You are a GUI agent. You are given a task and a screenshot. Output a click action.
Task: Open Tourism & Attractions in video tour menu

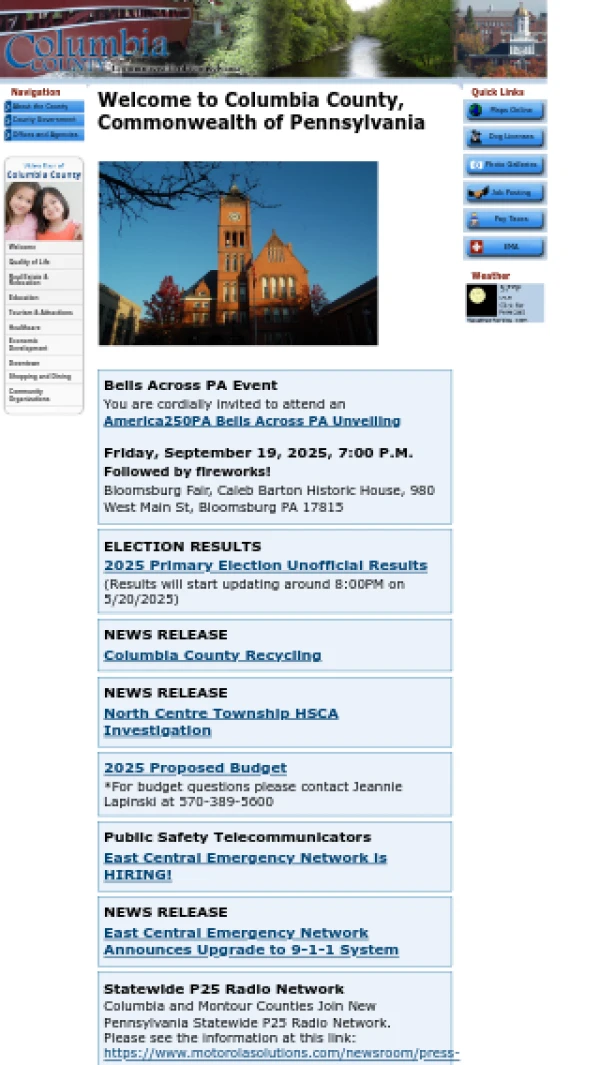point(41,313)
